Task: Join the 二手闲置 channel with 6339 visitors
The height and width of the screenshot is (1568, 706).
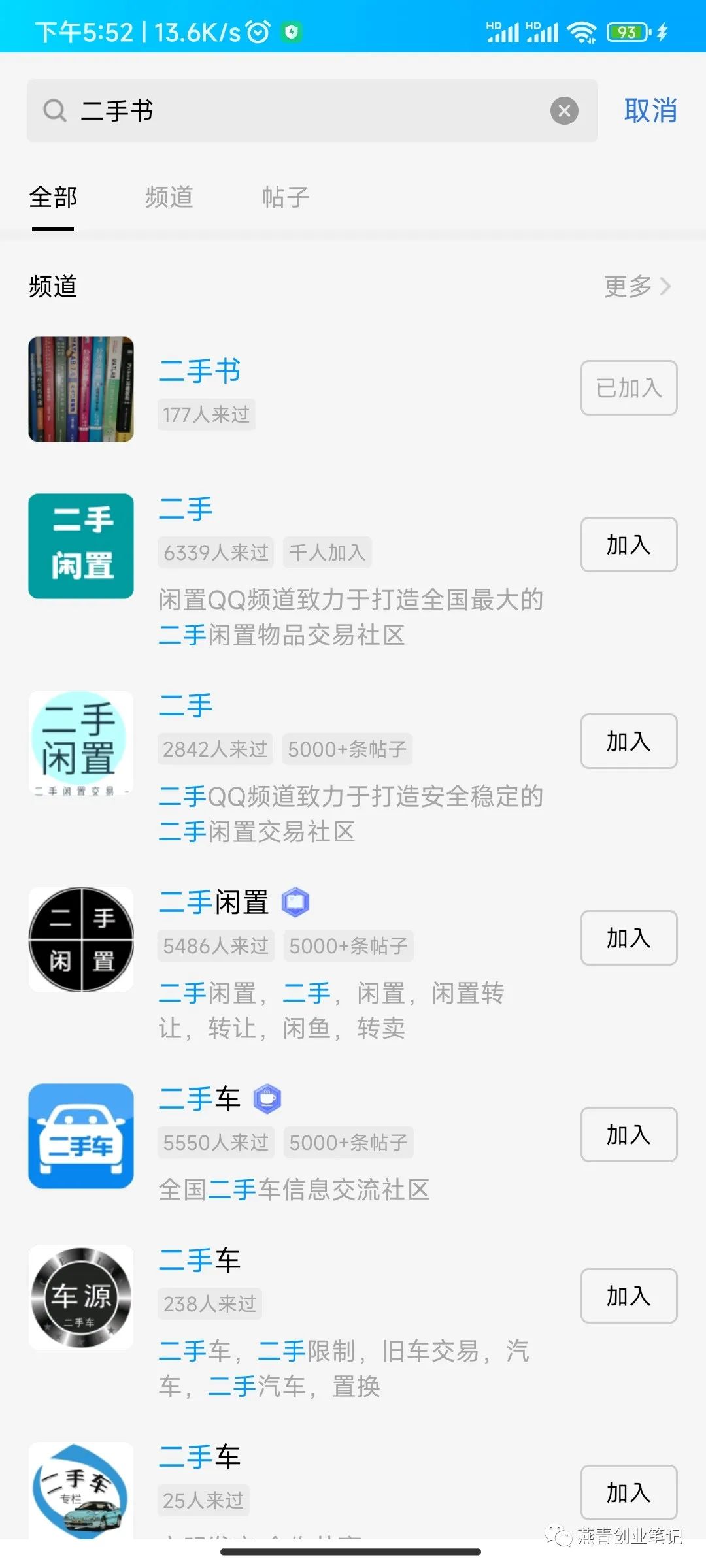Action: [x=628, y=545]
